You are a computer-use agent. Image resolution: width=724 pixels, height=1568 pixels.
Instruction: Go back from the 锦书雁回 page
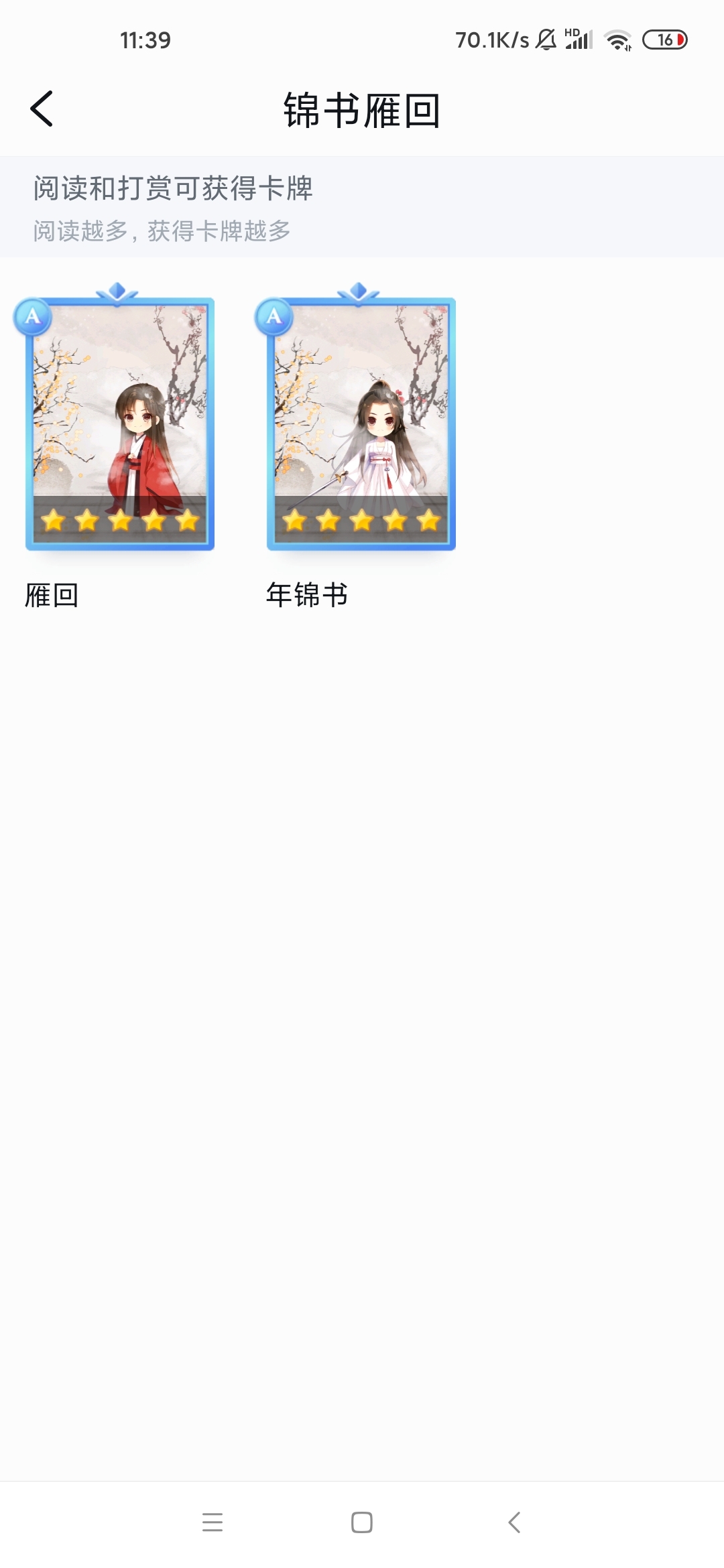coord(42,109)
